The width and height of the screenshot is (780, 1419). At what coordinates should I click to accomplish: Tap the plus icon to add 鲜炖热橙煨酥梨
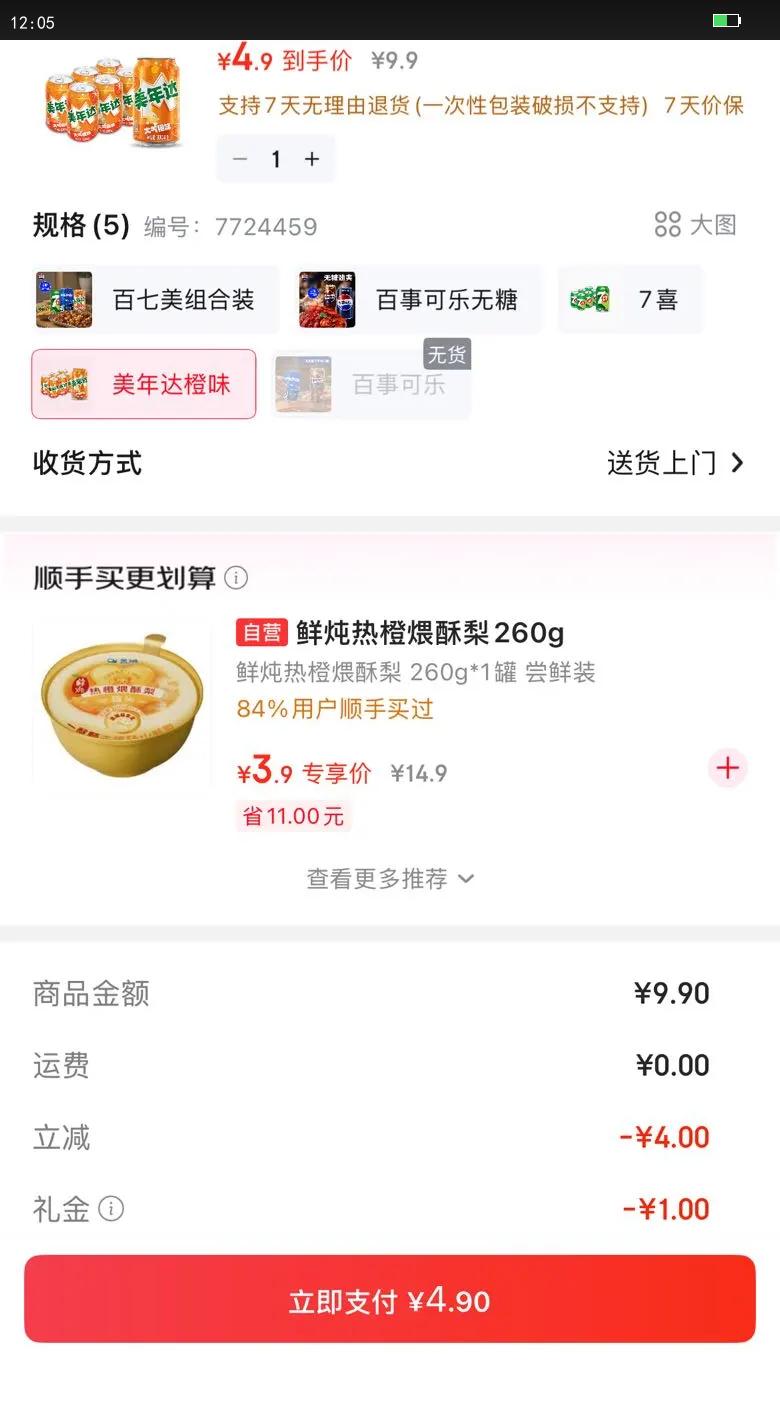[x=727, y=768]
